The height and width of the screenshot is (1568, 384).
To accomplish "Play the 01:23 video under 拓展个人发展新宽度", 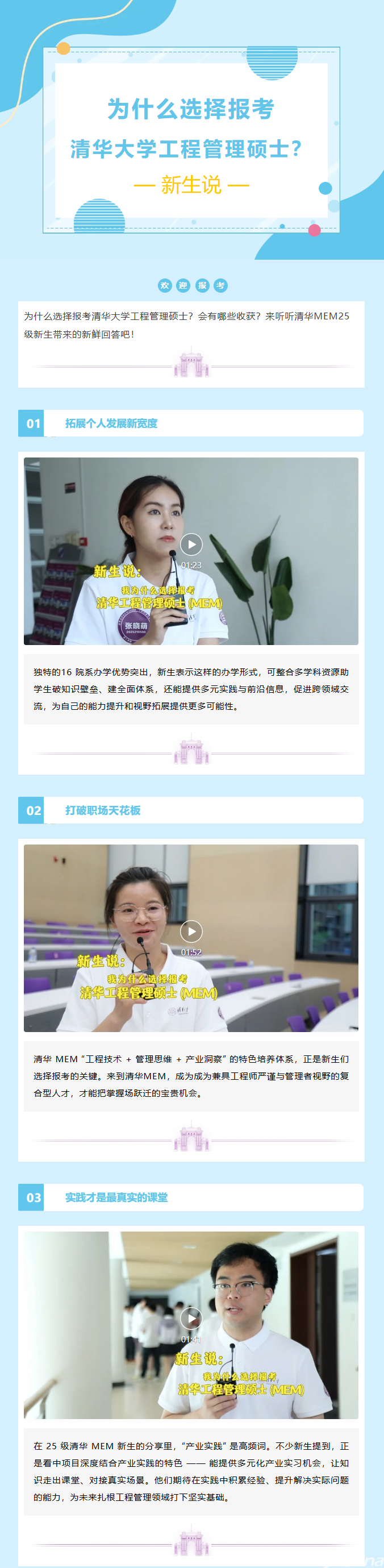I will pyautogui.click(x=191, y=544).
